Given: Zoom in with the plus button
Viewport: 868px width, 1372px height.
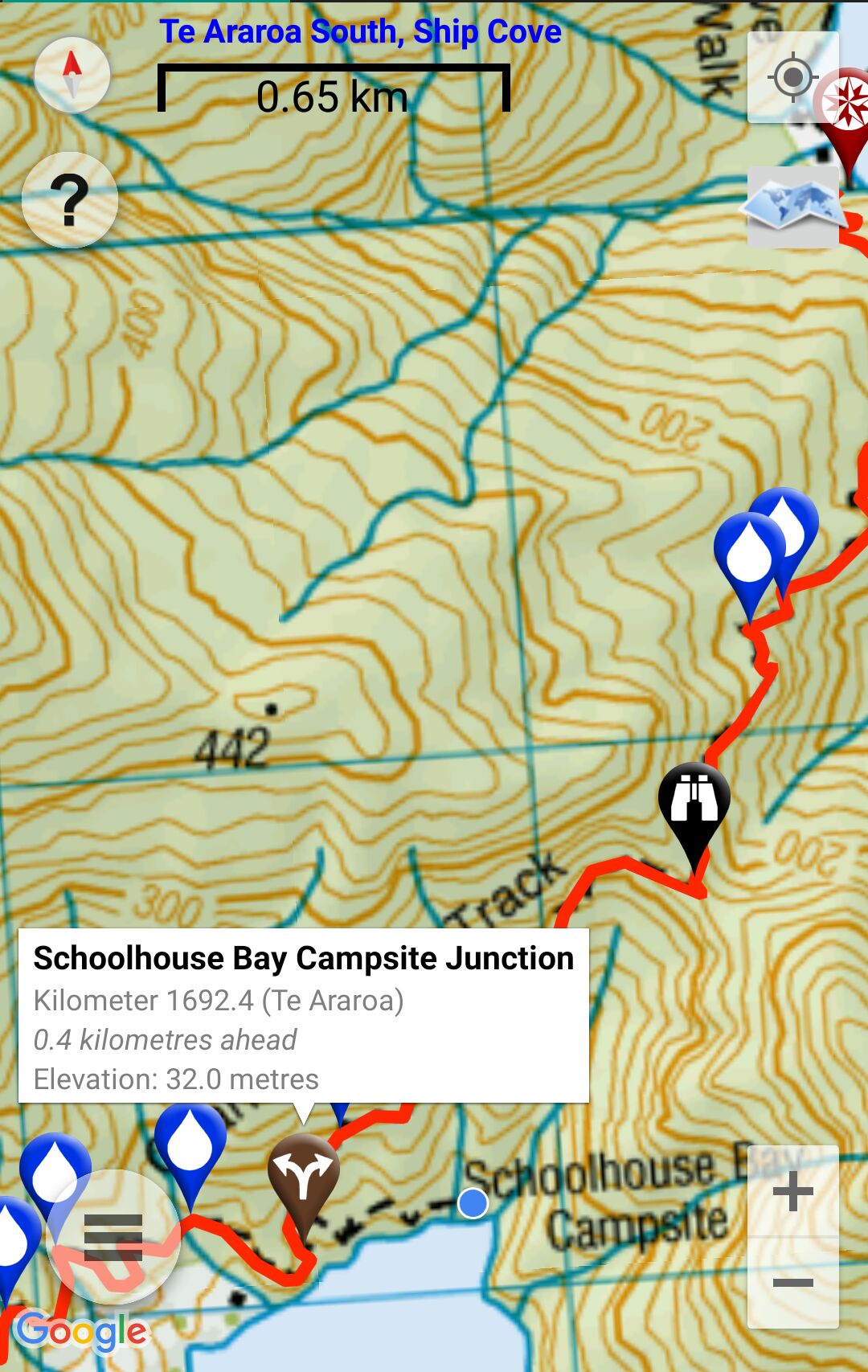Looking at the screenshot, I should tap(792, 1191).
